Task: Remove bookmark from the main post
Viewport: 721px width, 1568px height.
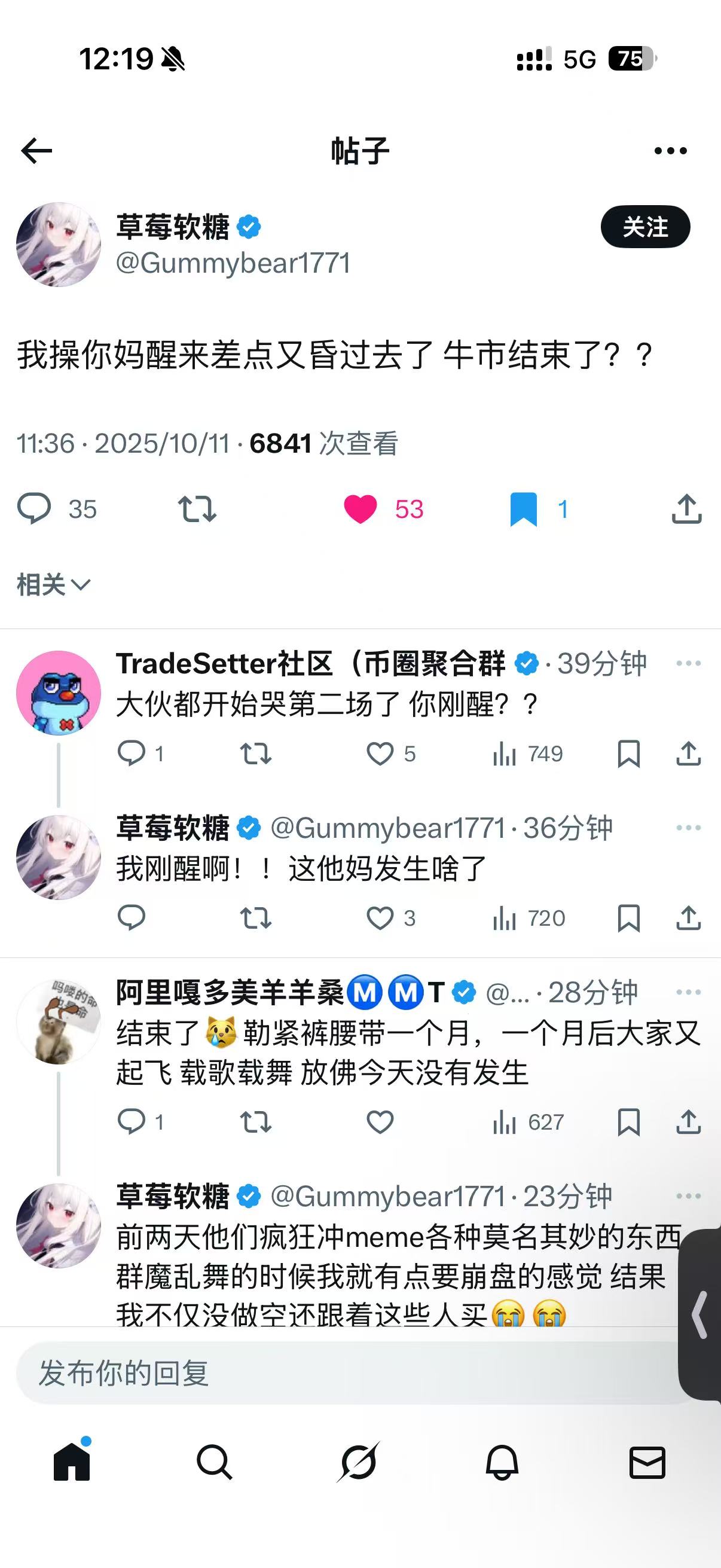Action: coord(523,509)
